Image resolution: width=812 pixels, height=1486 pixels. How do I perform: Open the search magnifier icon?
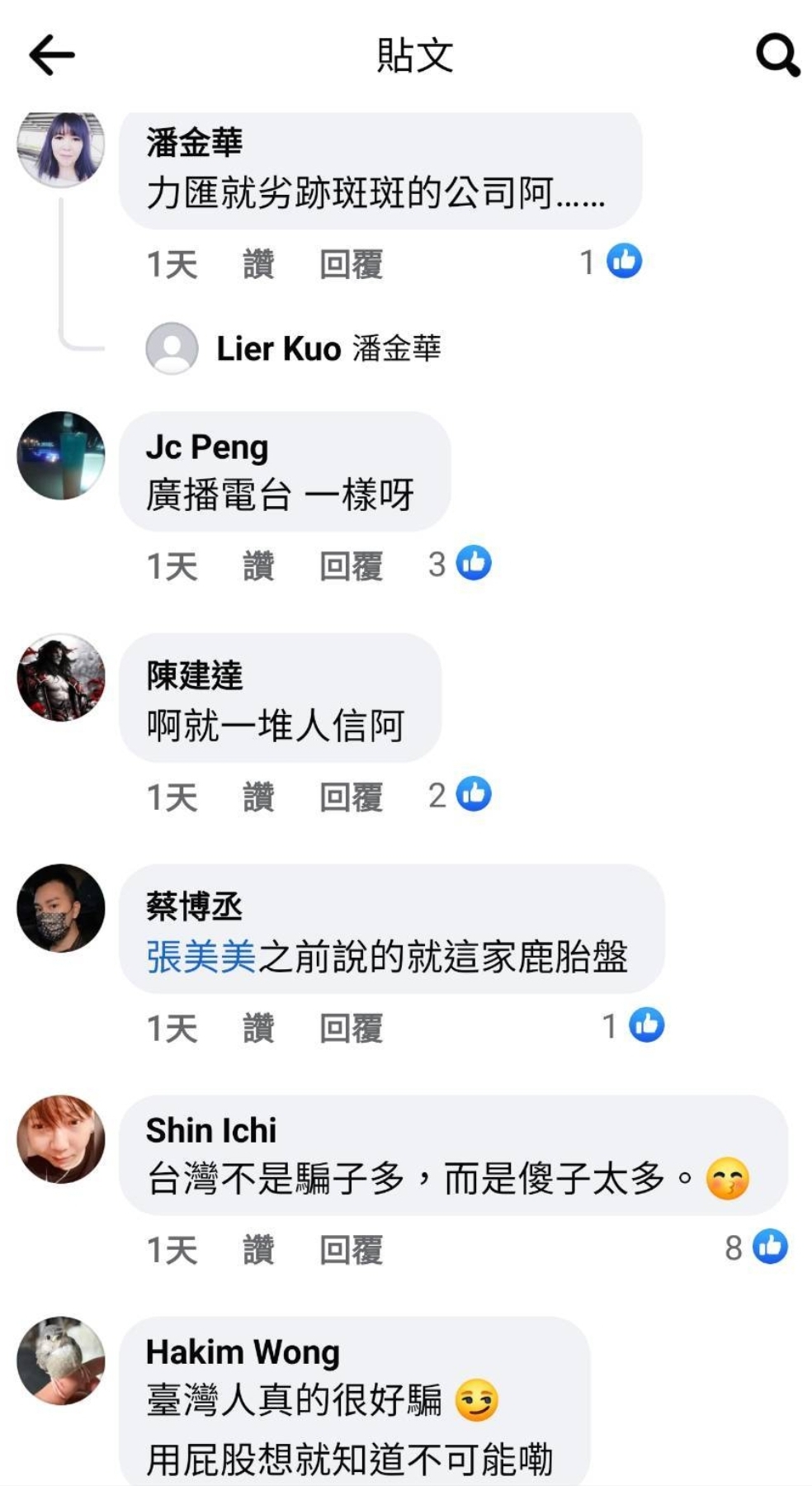[777, 55]
